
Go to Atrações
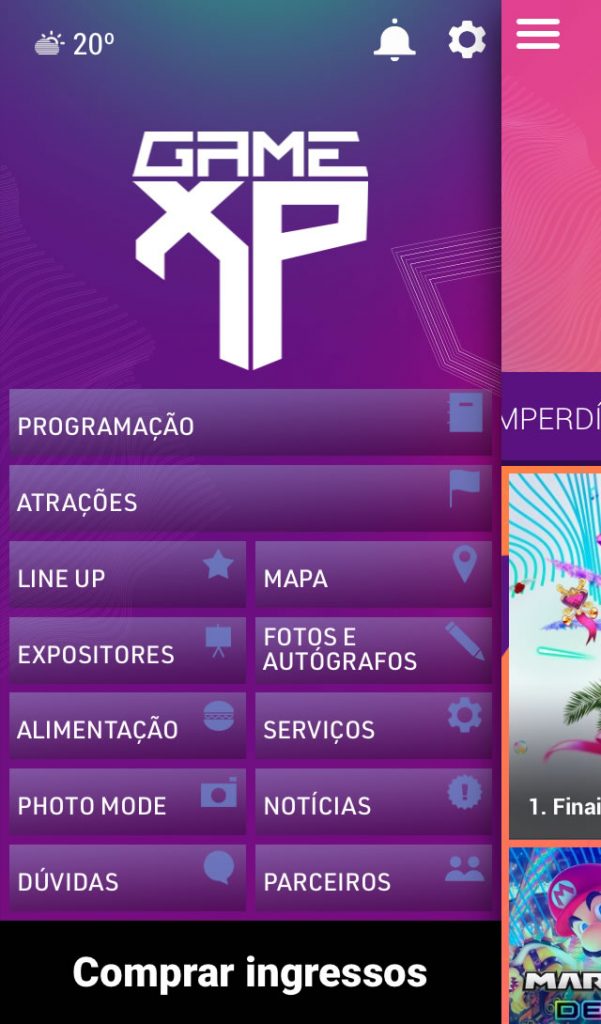[250, 500]
